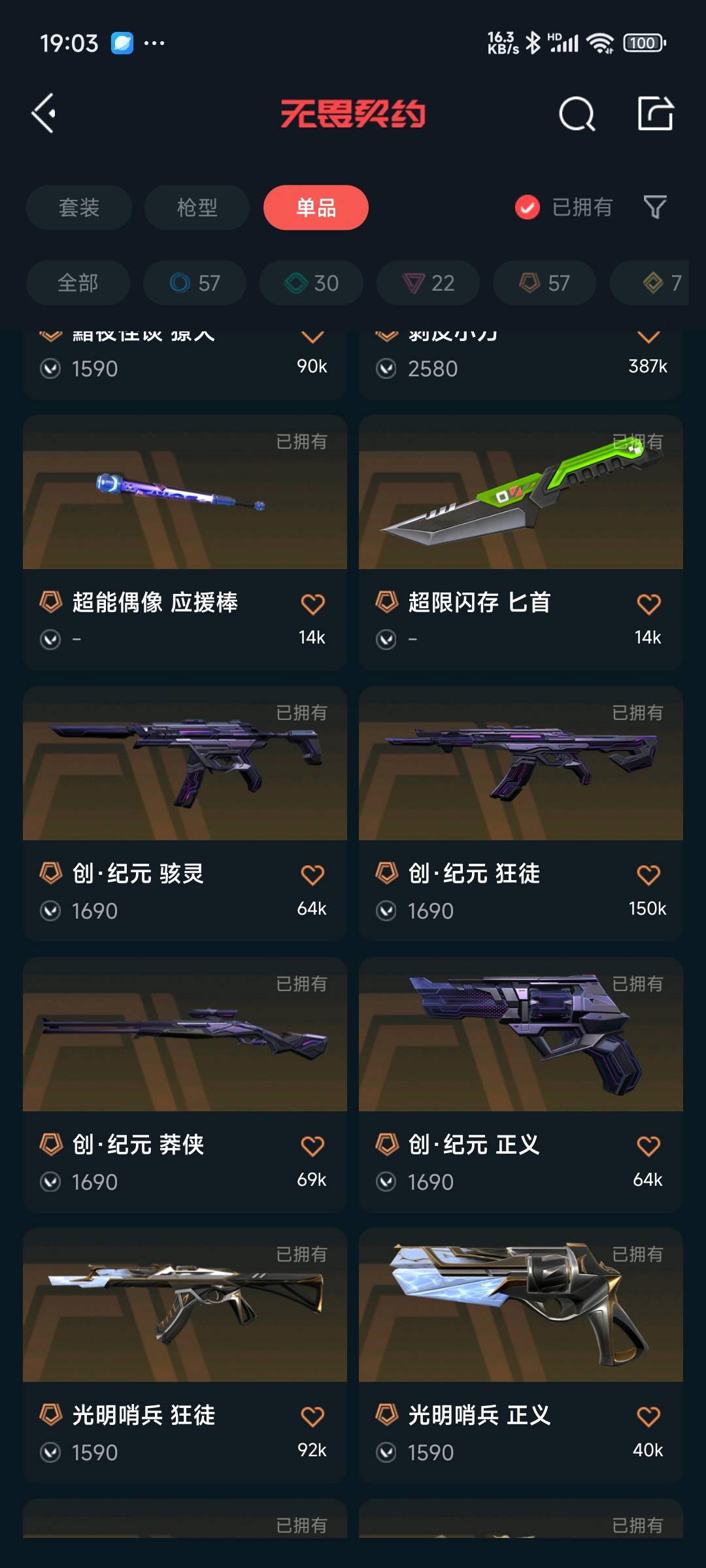
Task: Switch to the 枪型 tab
Action: coord(197,208)
